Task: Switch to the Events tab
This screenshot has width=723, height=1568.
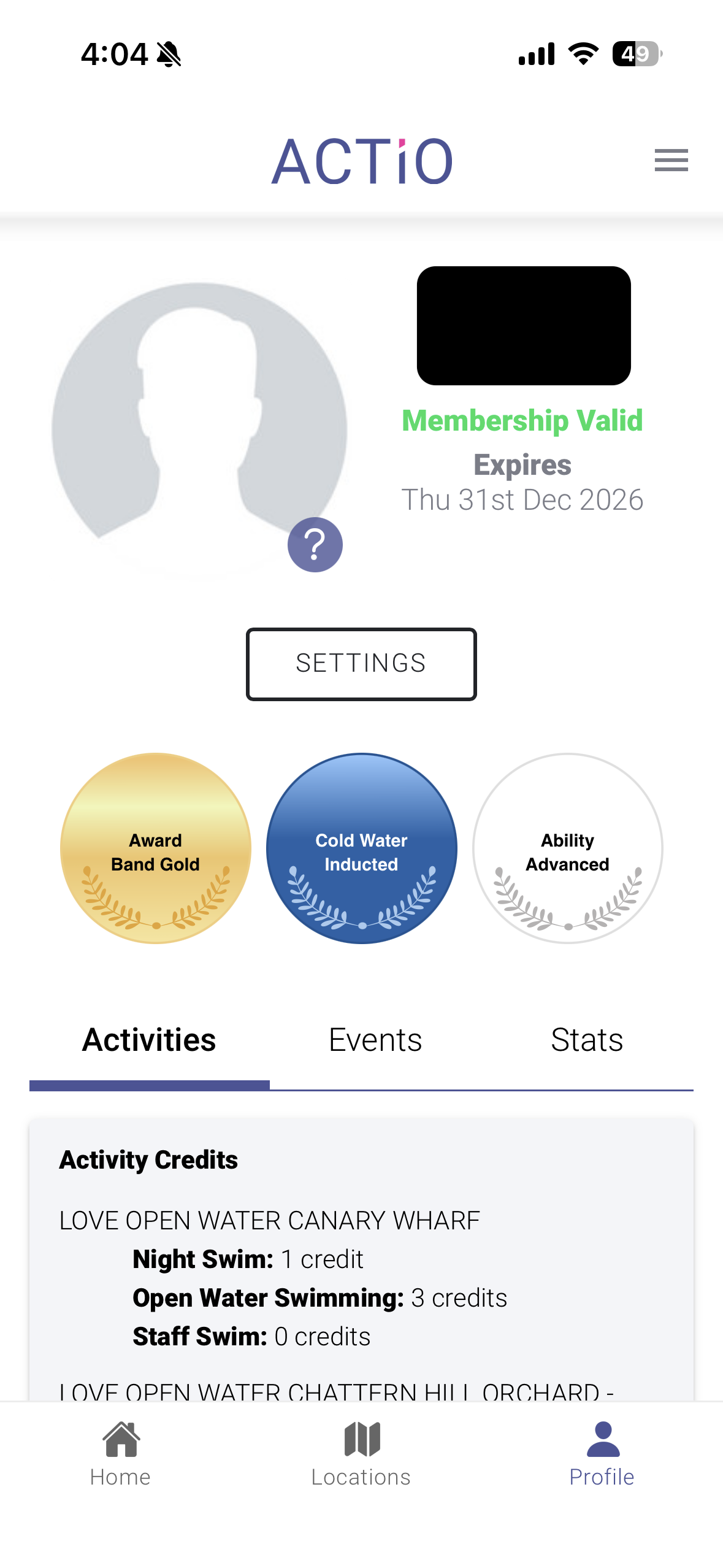Action: [x=375, y=1040]
